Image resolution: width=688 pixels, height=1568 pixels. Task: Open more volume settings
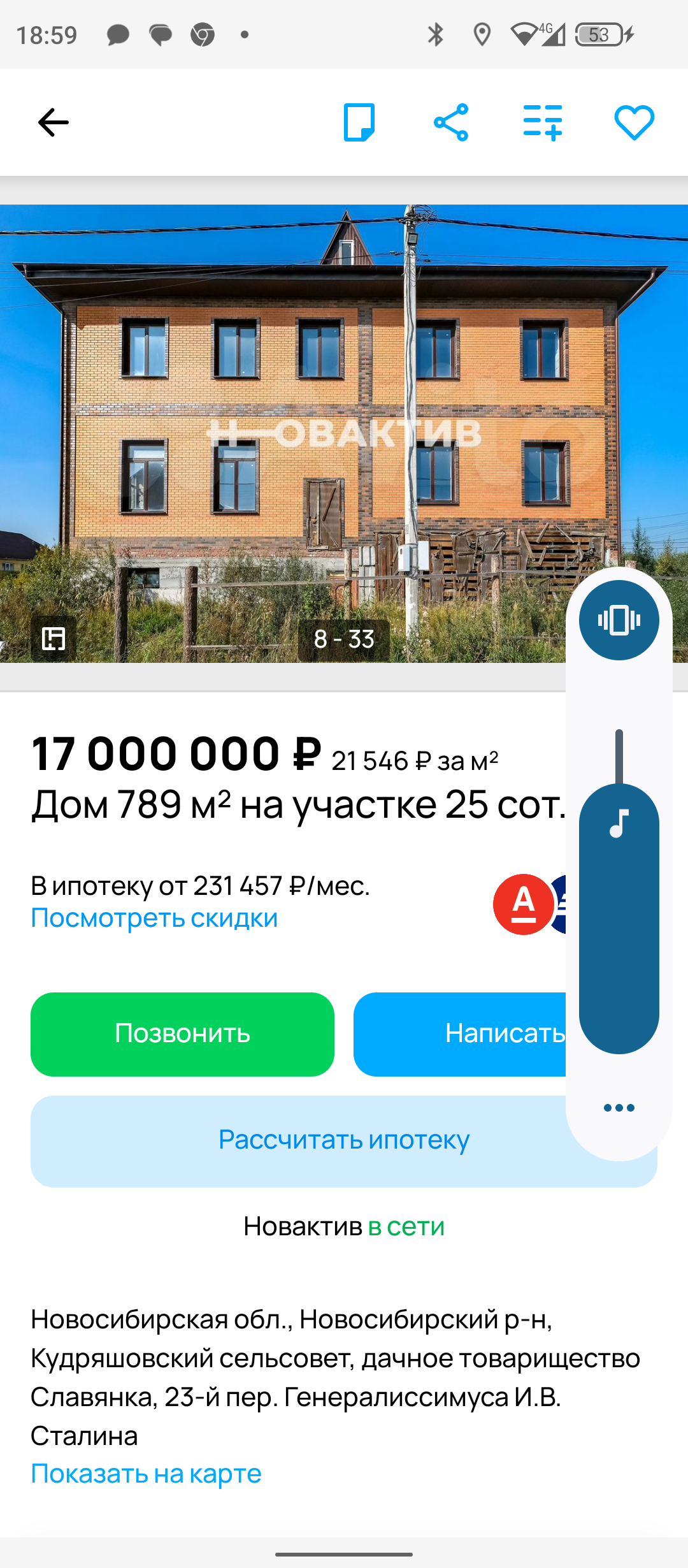coord(619,1108)
